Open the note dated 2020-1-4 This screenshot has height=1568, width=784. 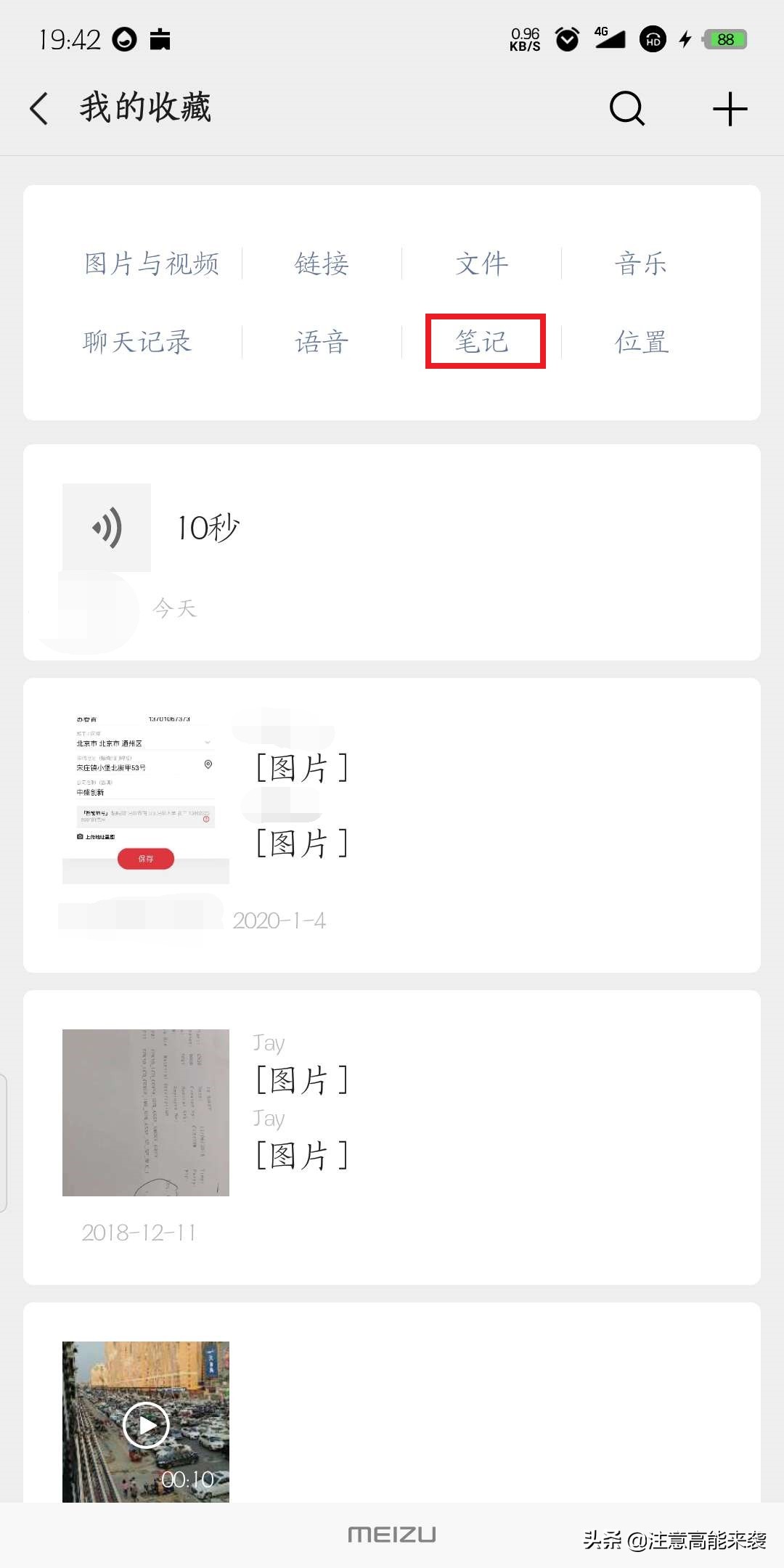click(392, 820)
